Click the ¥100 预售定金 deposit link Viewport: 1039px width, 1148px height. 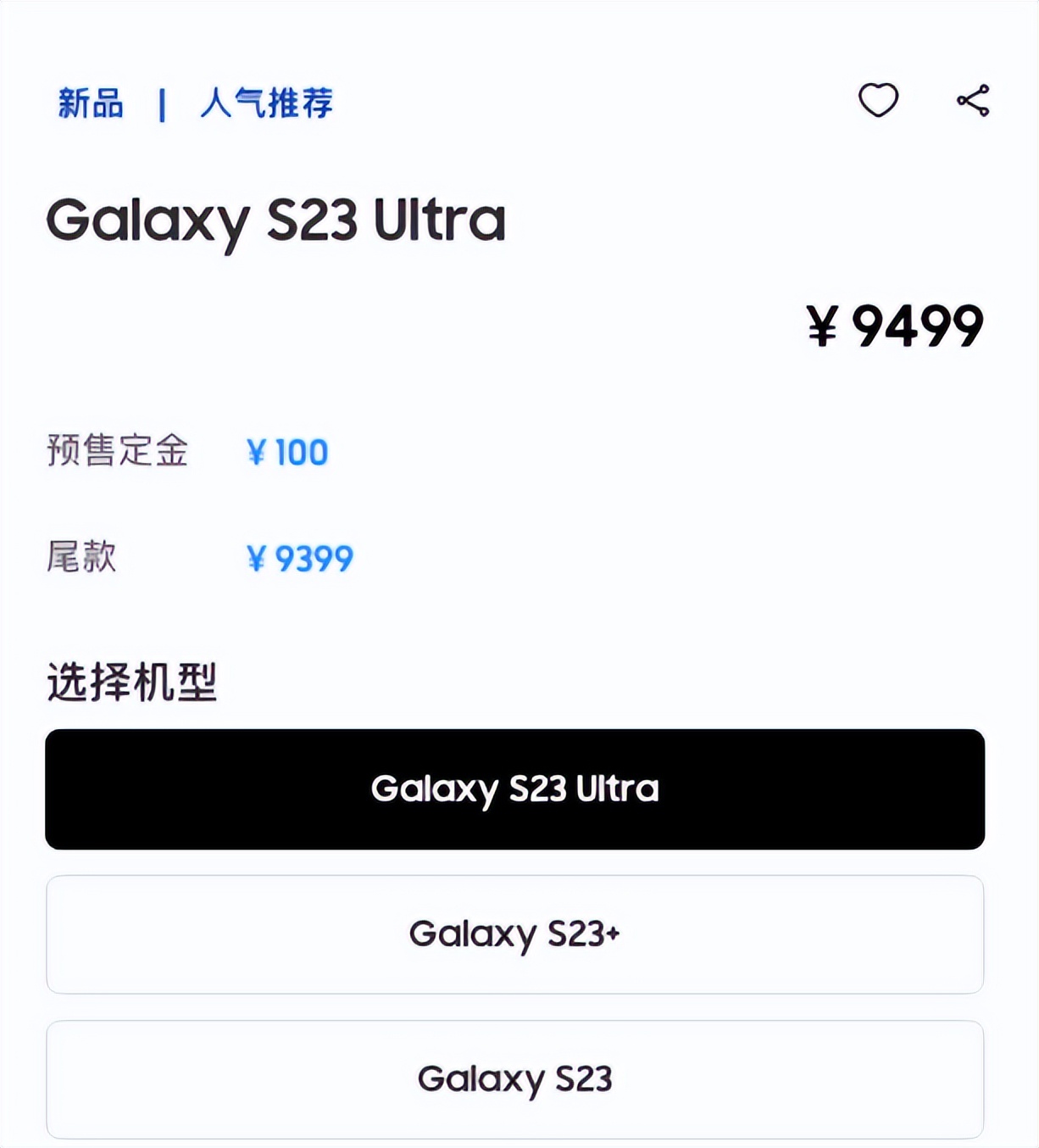point(286,452)
